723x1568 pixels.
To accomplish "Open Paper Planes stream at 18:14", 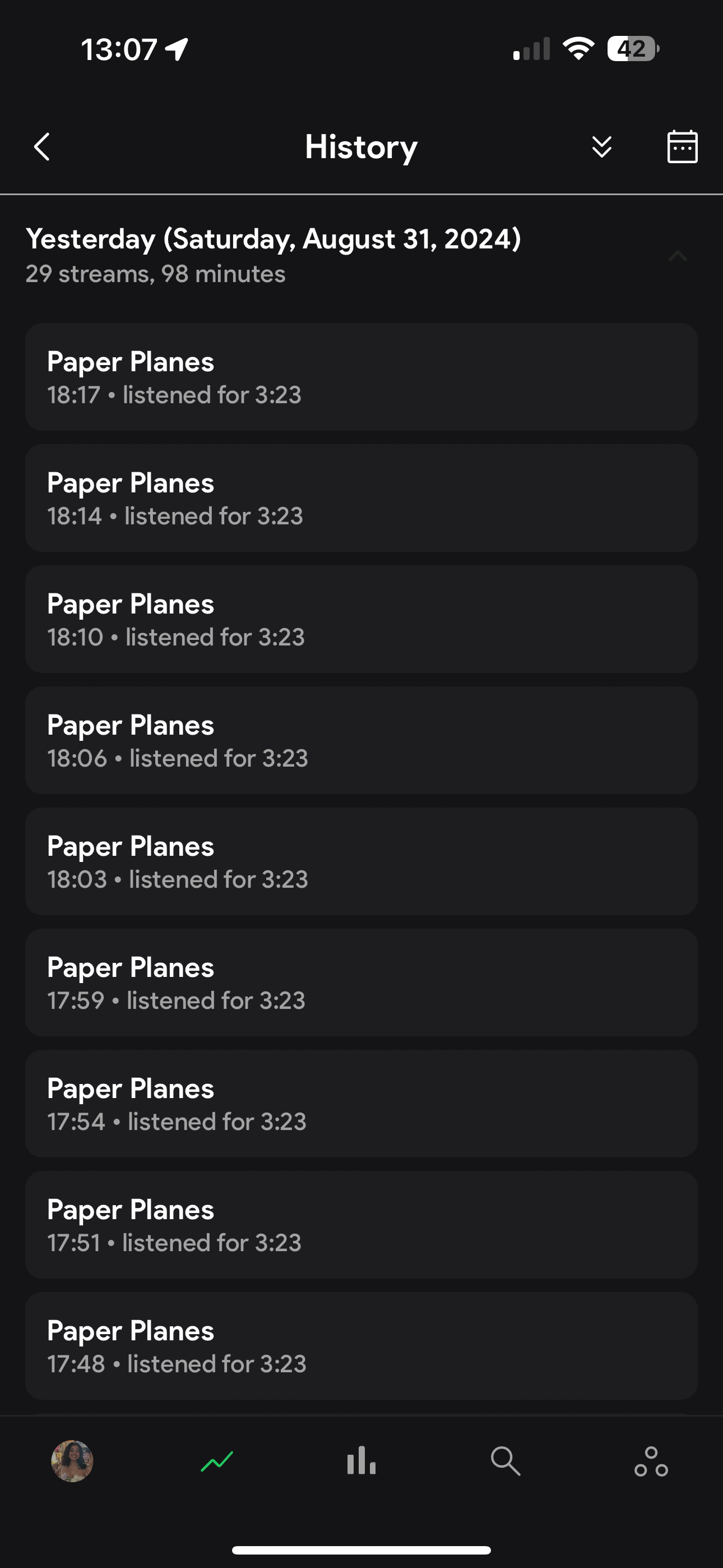I will [361, 498].
